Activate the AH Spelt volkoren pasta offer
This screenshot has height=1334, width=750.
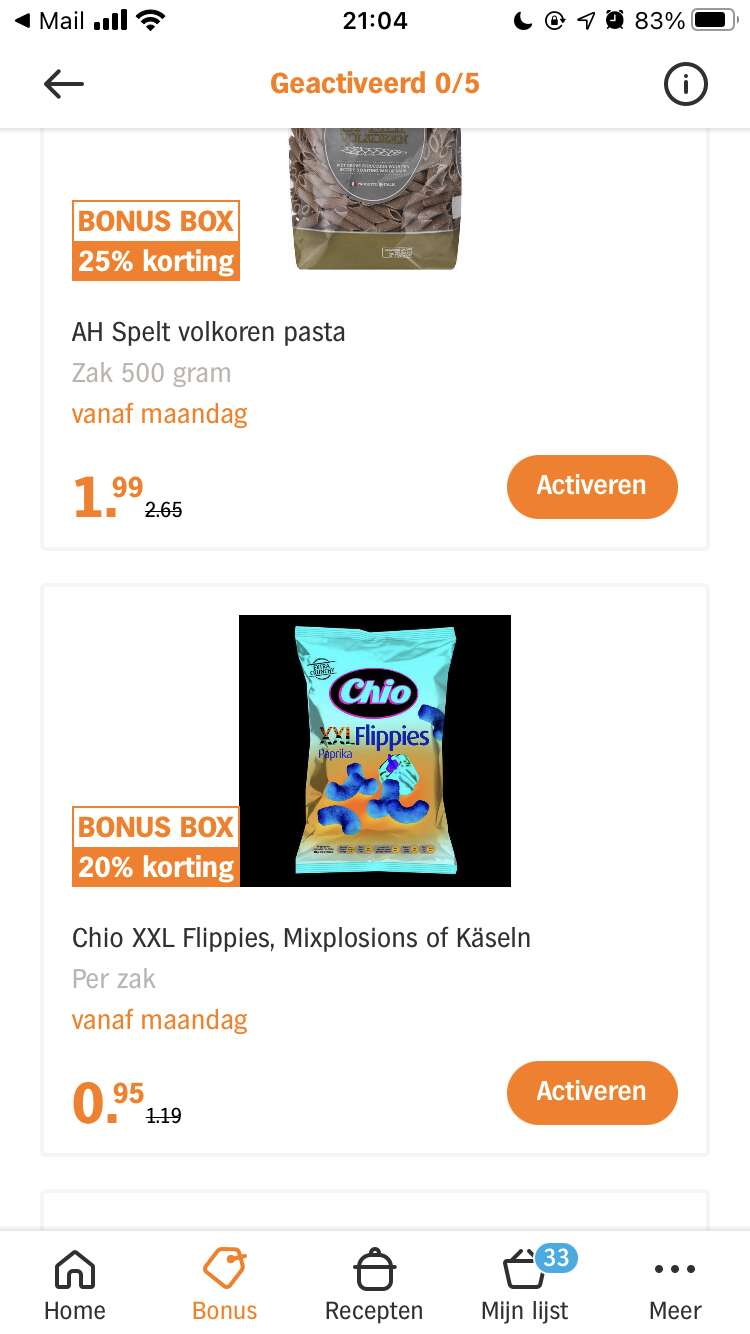click(592, 486)
